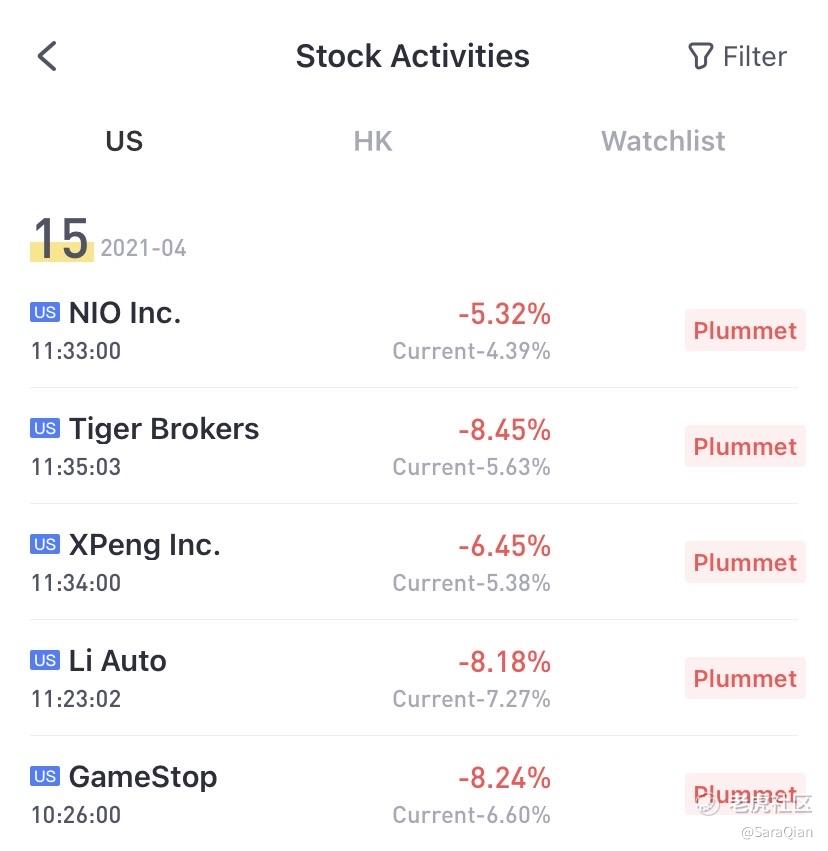The image size is (828, 851).
Task: Switch to the HK tab
Action: click(373, 141)
